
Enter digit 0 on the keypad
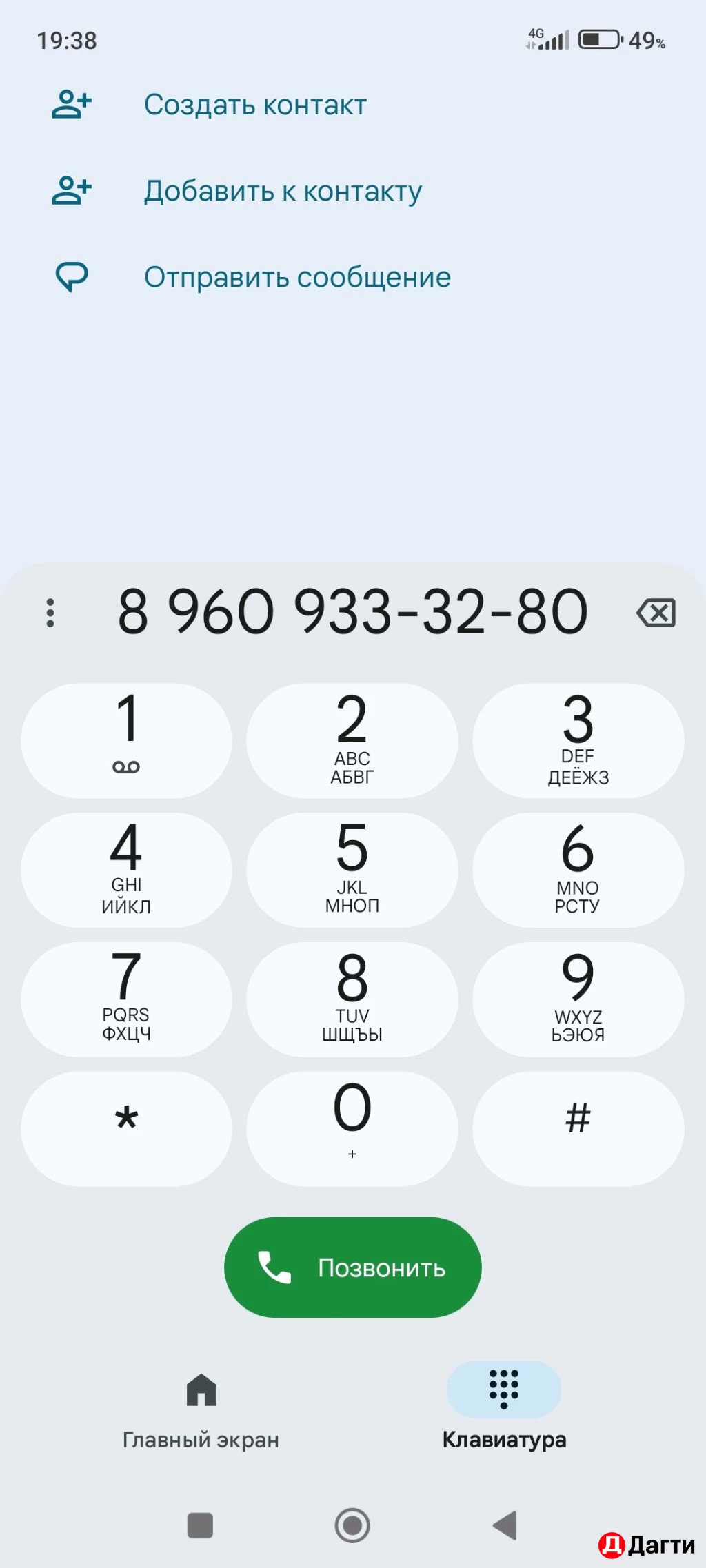pyautogui.click(x=352, y=1128)
